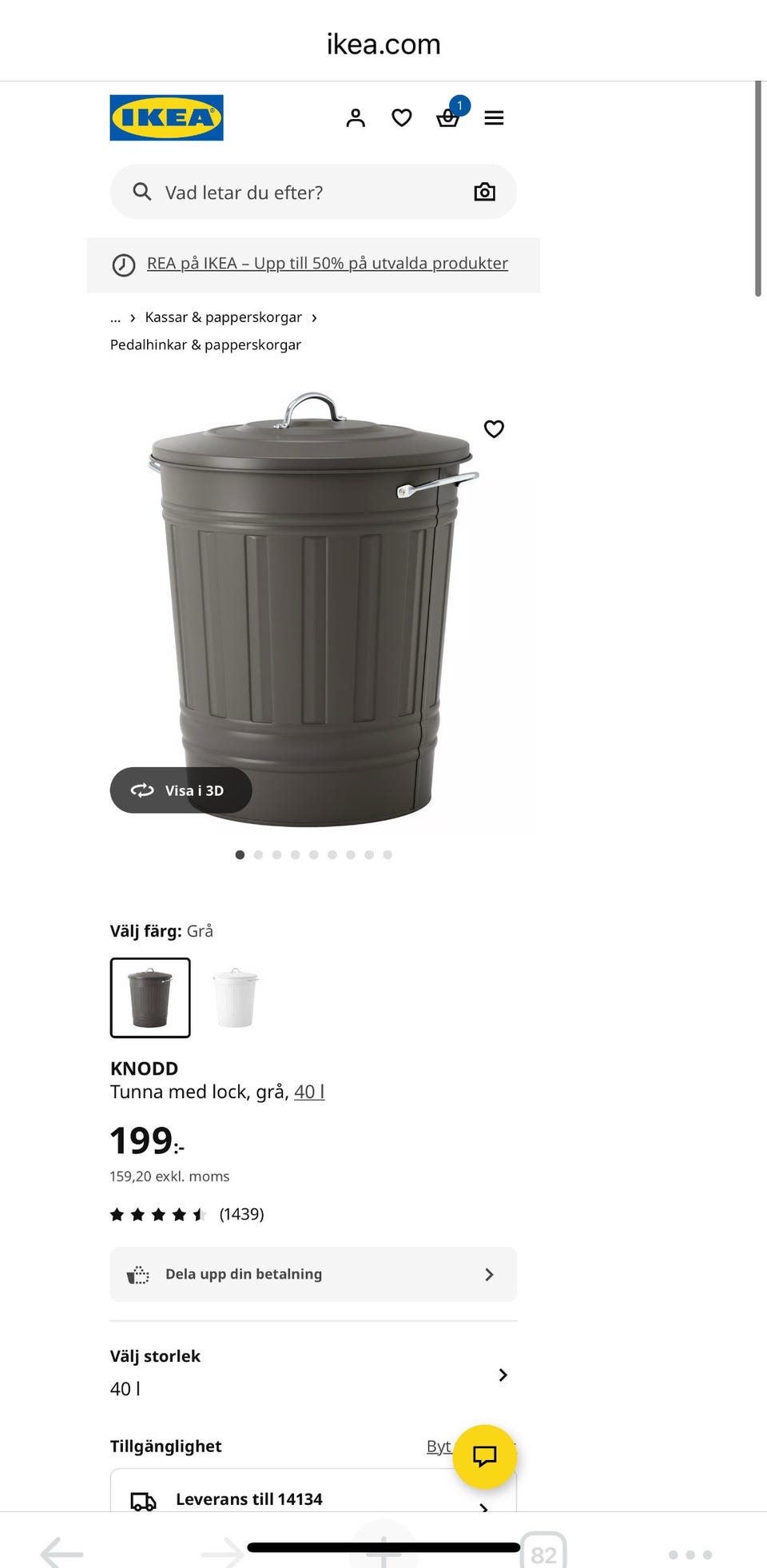
Task: Save the KNODD bin to favorites
Action: pos(495,429)
